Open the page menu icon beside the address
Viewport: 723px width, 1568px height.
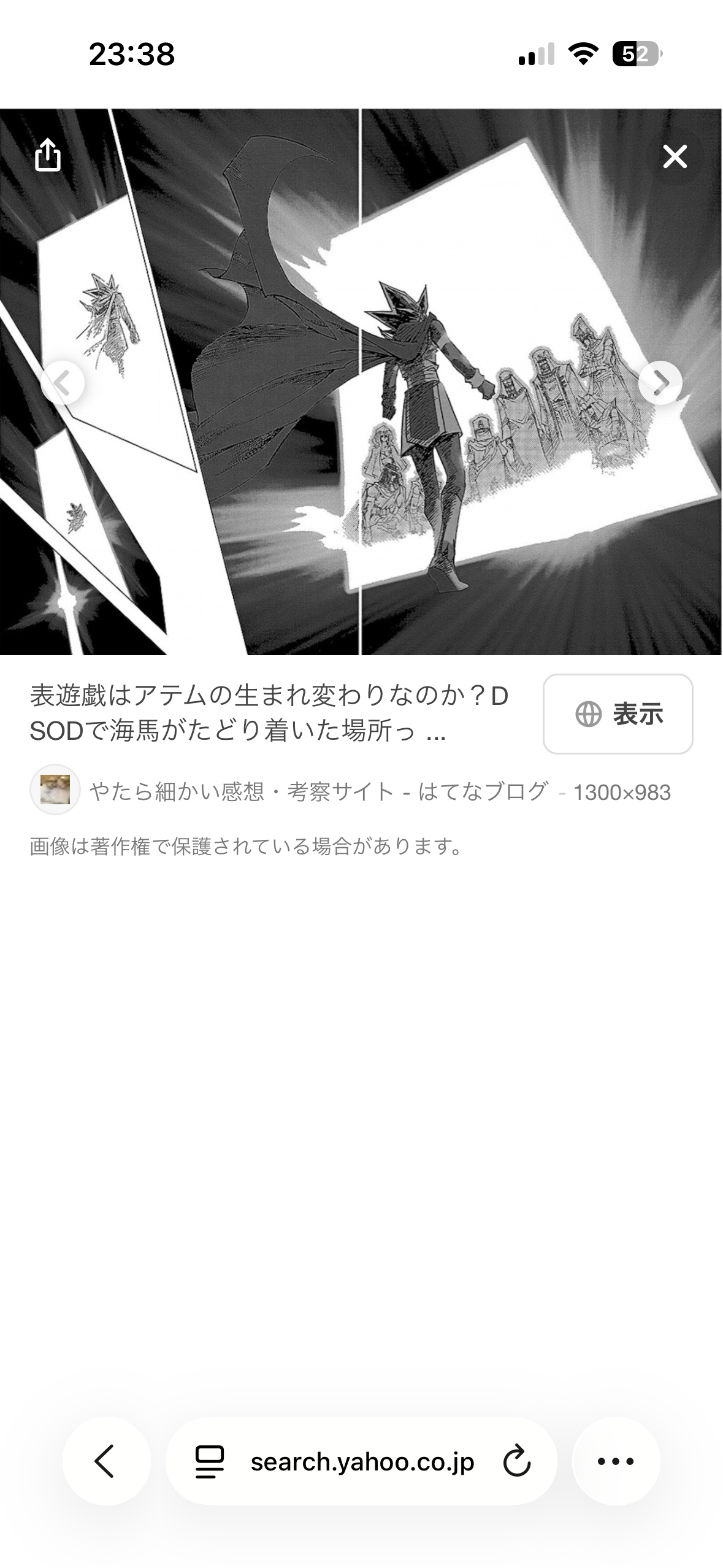pos(210,1461)
